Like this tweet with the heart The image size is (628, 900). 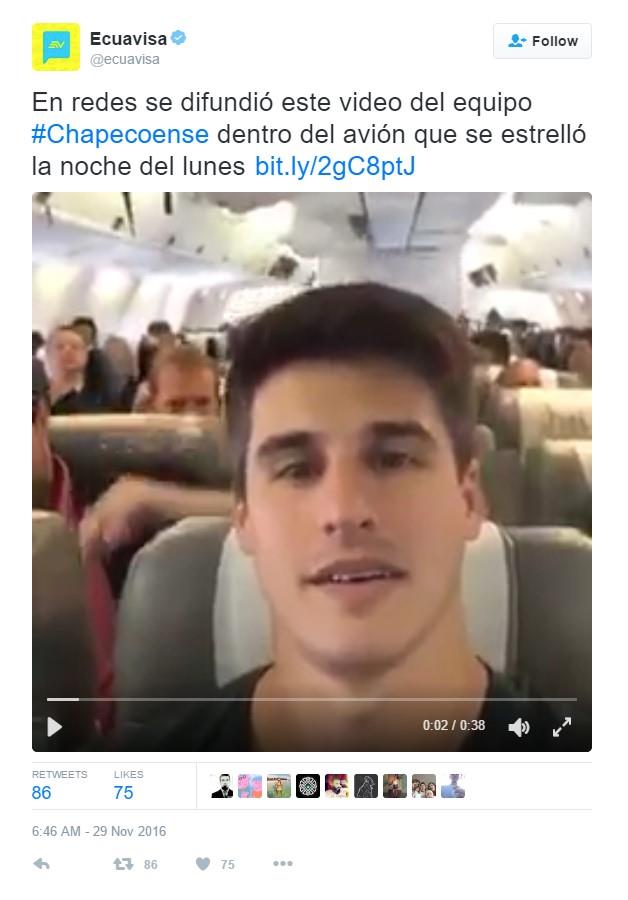(x=203, y=864)
